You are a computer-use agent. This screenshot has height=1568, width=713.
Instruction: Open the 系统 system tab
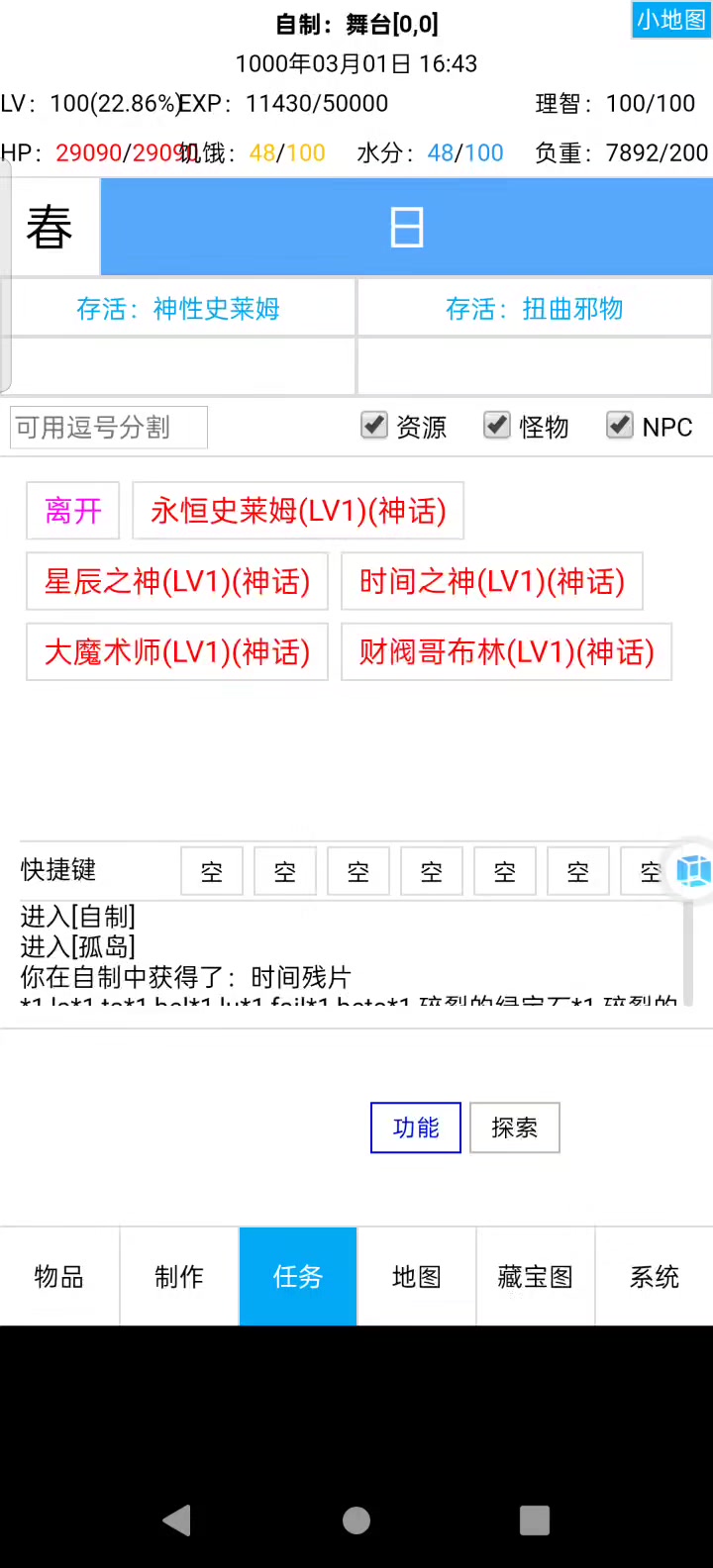pos(655,1277)
